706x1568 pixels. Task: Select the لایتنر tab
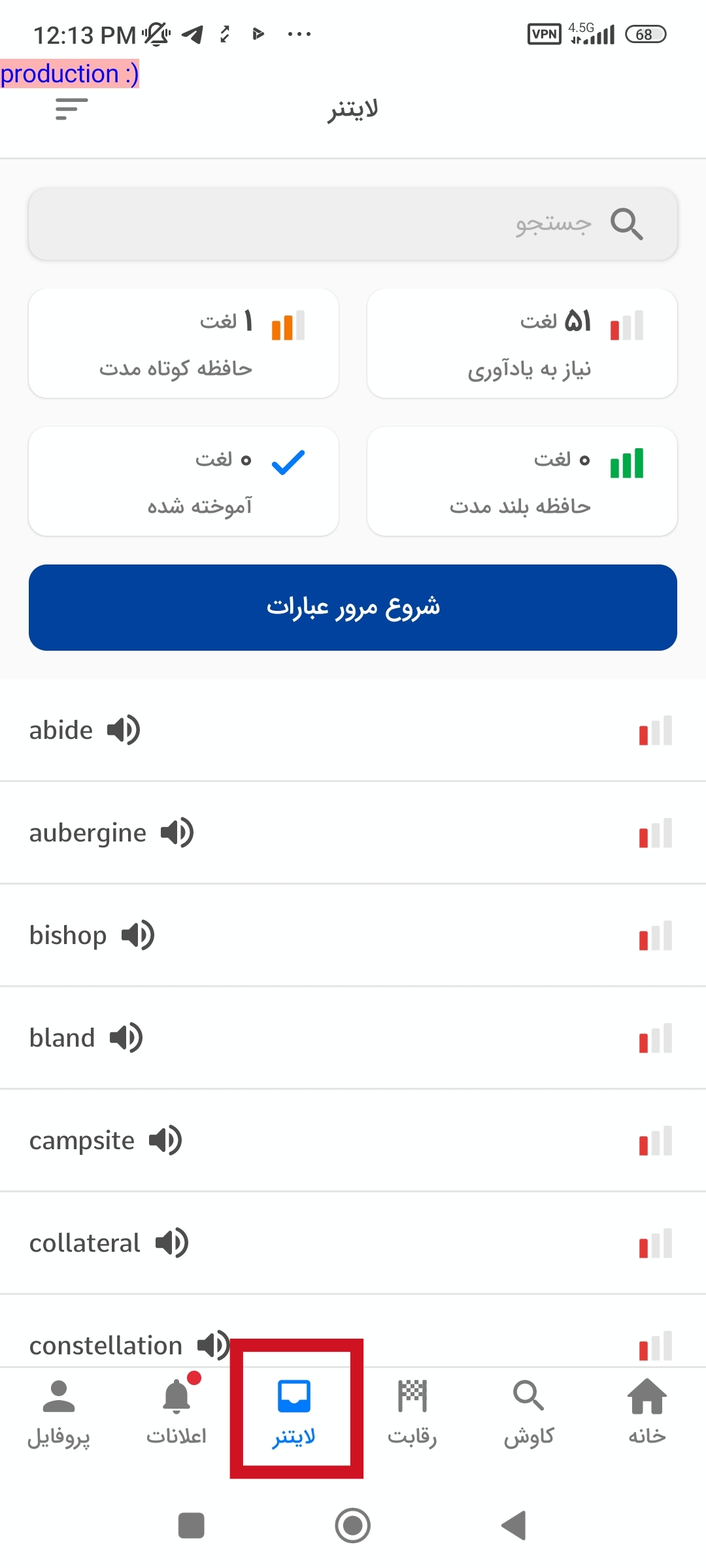coord(294,1411)
